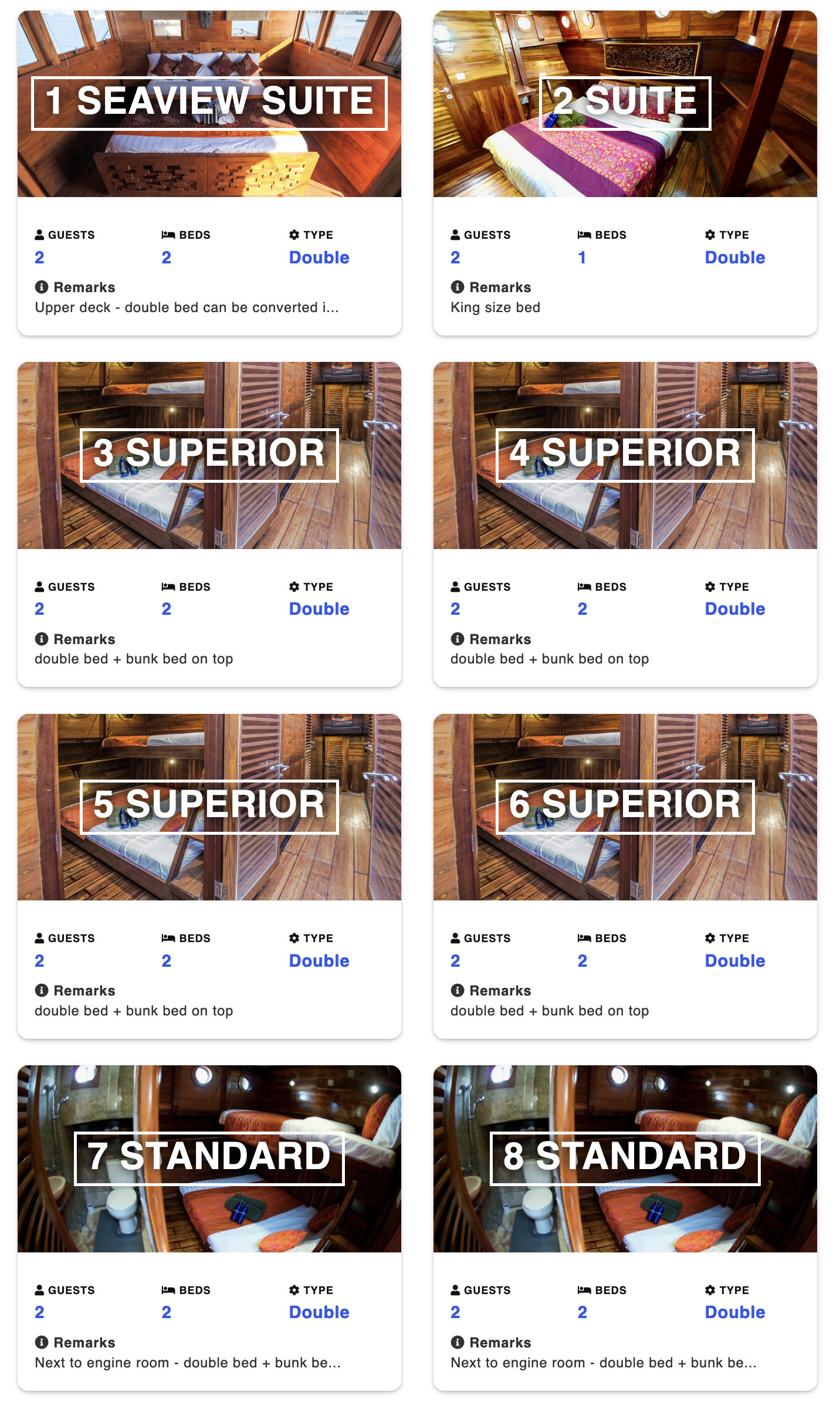Select the 3 Superior cabin
Screen dimensions: 840x1402
[x=209, y=524]
